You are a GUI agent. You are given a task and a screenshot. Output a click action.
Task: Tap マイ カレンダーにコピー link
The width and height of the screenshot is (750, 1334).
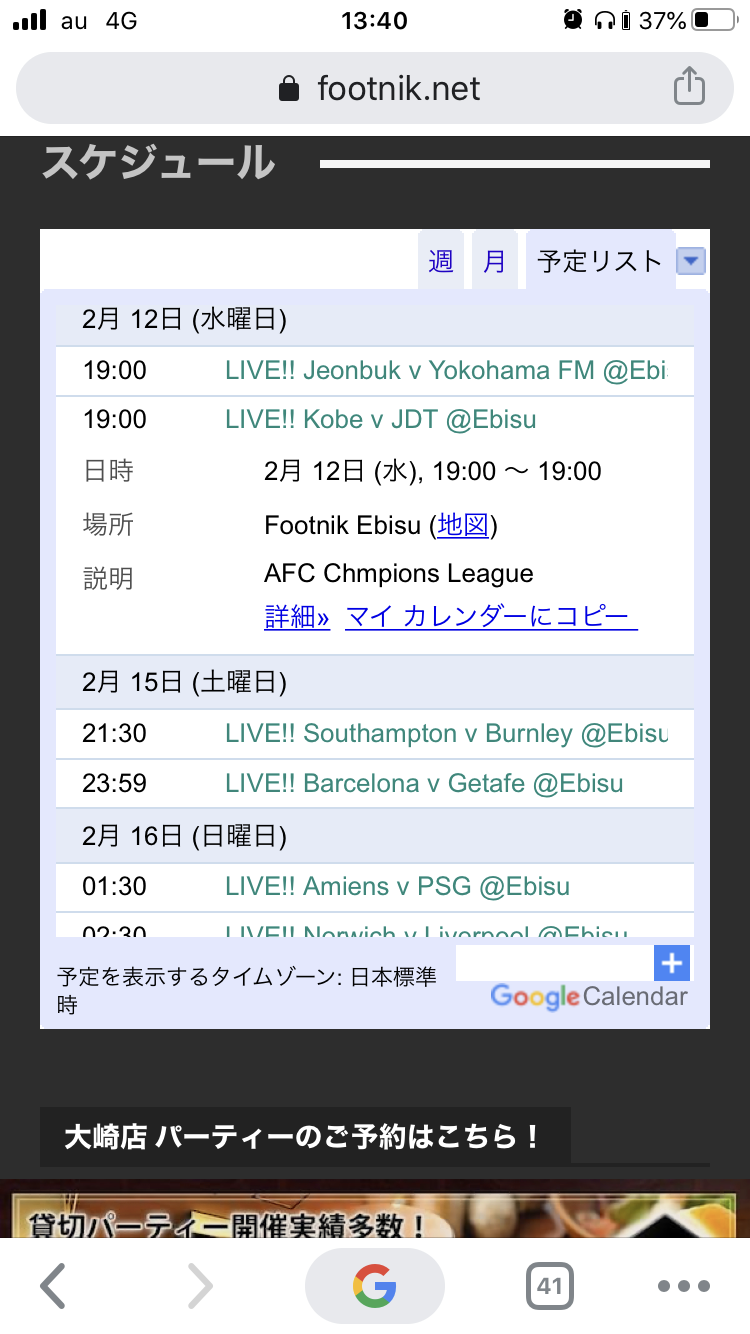tap(490, 617)
